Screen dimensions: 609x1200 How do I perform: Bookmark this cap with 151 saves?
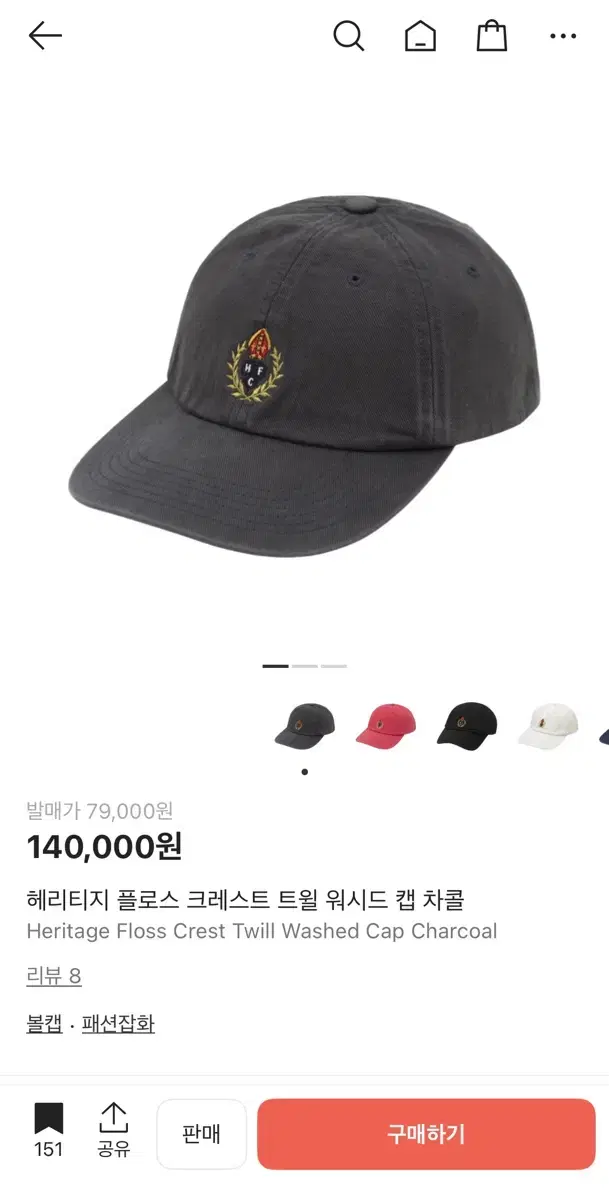point(48,1131)
